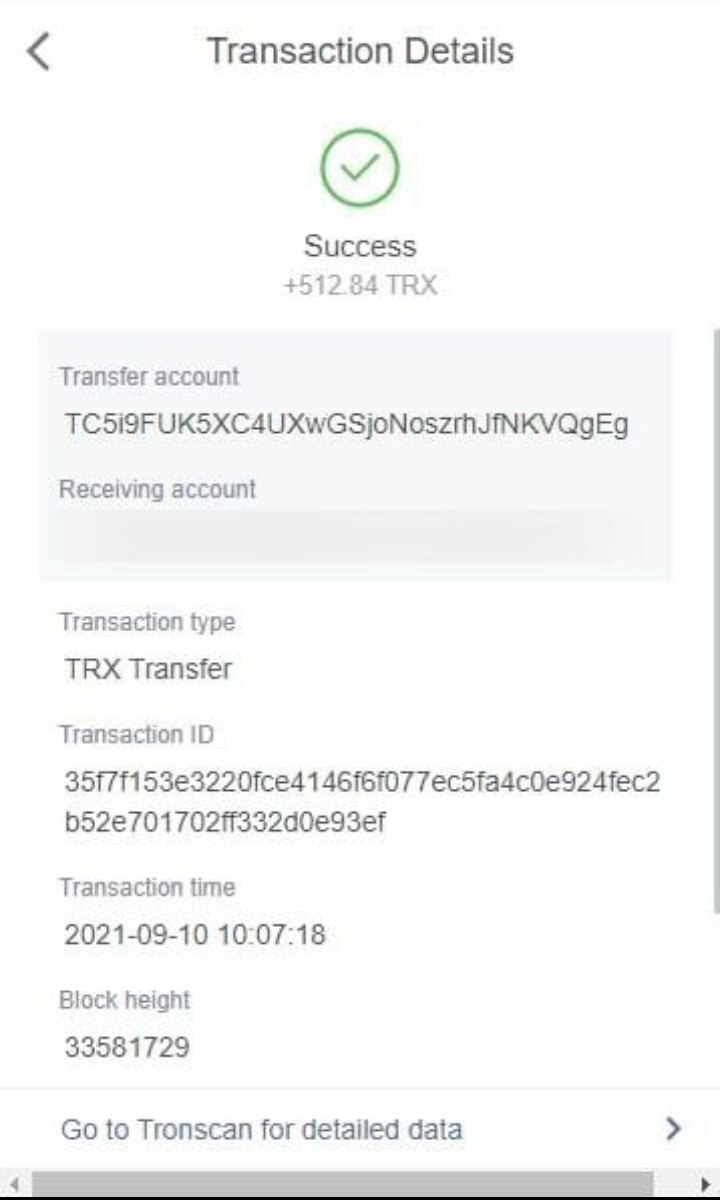Screen dimensions: 720x1200
Task: Tap the horizontal scrollbar's left arrow
Action: coord(14,1184)
